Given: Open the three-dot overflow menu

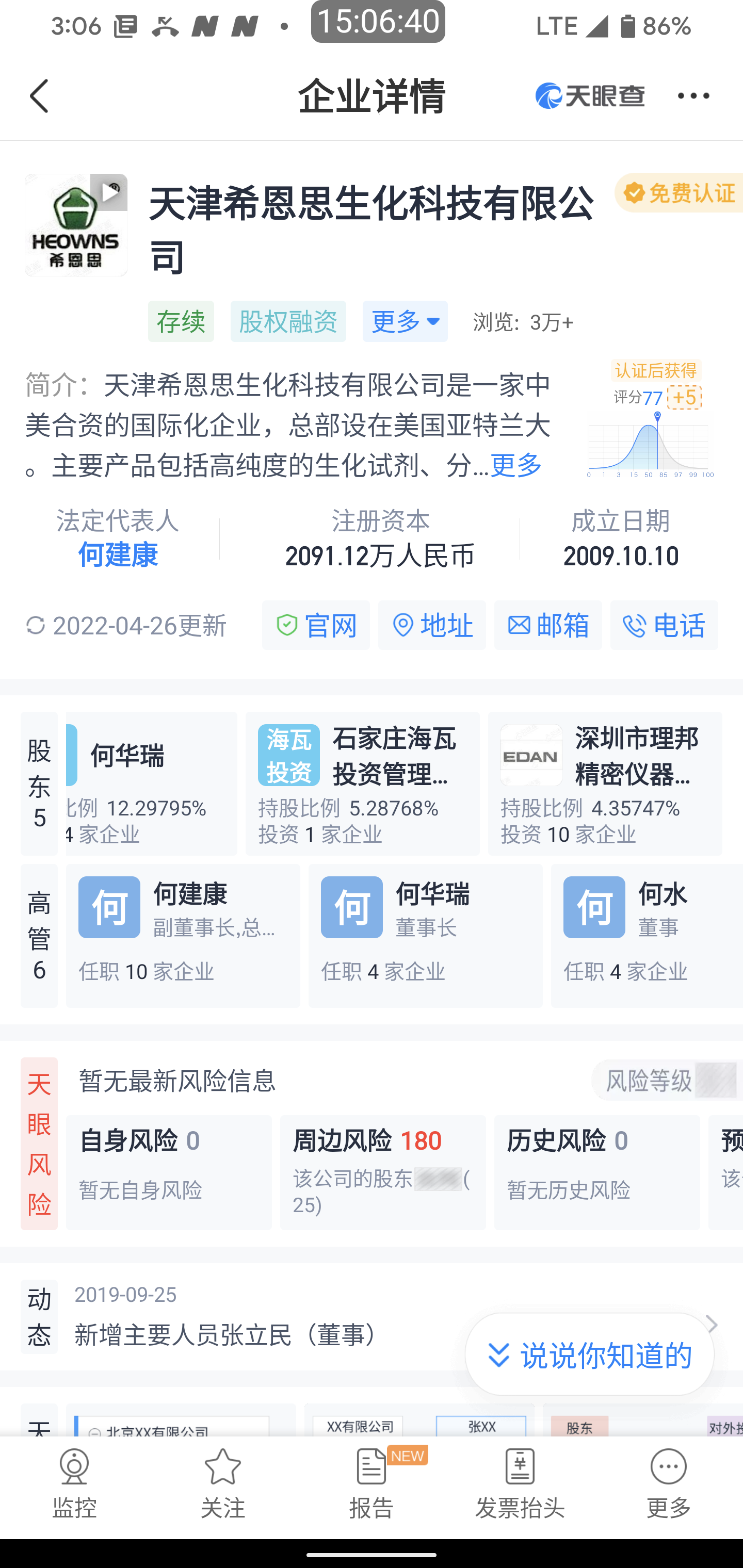Looking at the screenshot, I should pos(693,96).
